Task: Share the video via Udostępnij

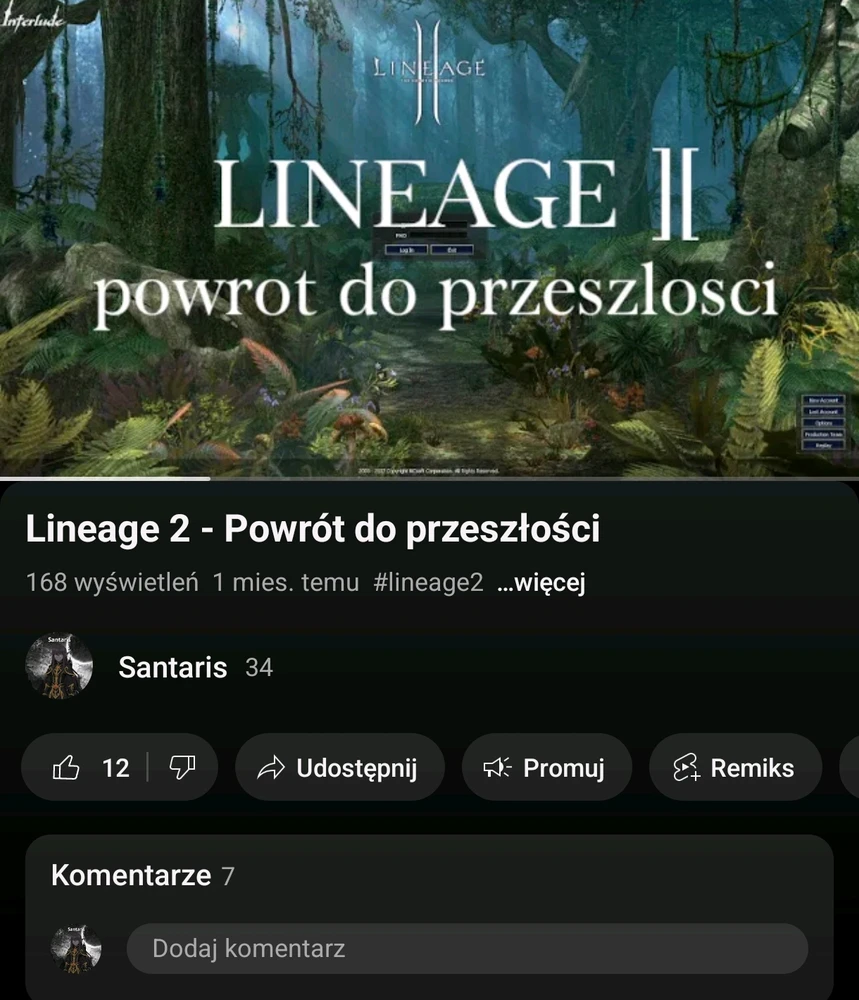Action: coord(339,767)
